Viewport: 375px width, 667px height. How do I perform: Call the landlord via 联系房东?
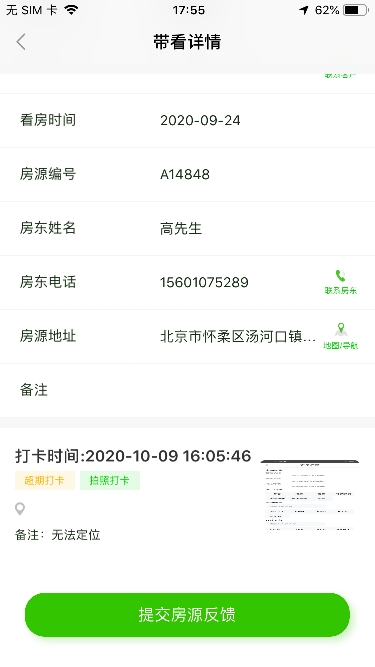click(341, 282)
